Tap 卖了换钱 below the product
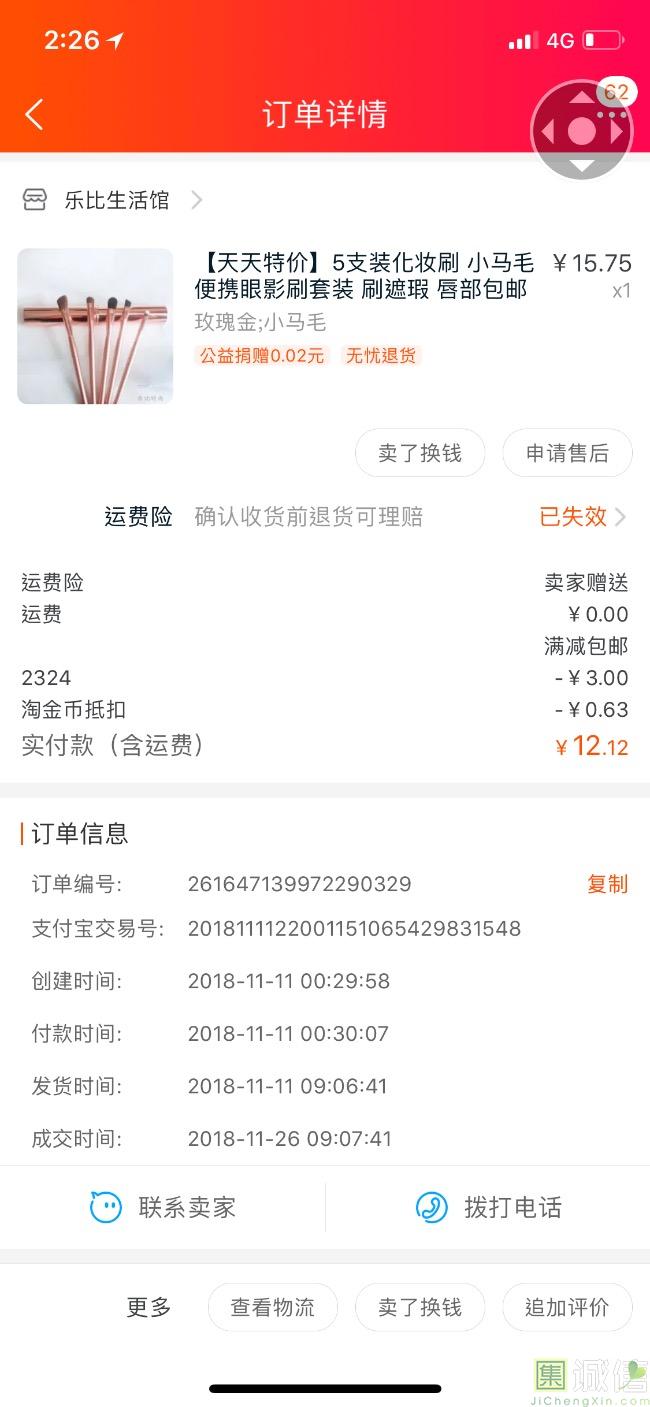The height and width of the screenshot is (1407, 650). click(420, 453)
